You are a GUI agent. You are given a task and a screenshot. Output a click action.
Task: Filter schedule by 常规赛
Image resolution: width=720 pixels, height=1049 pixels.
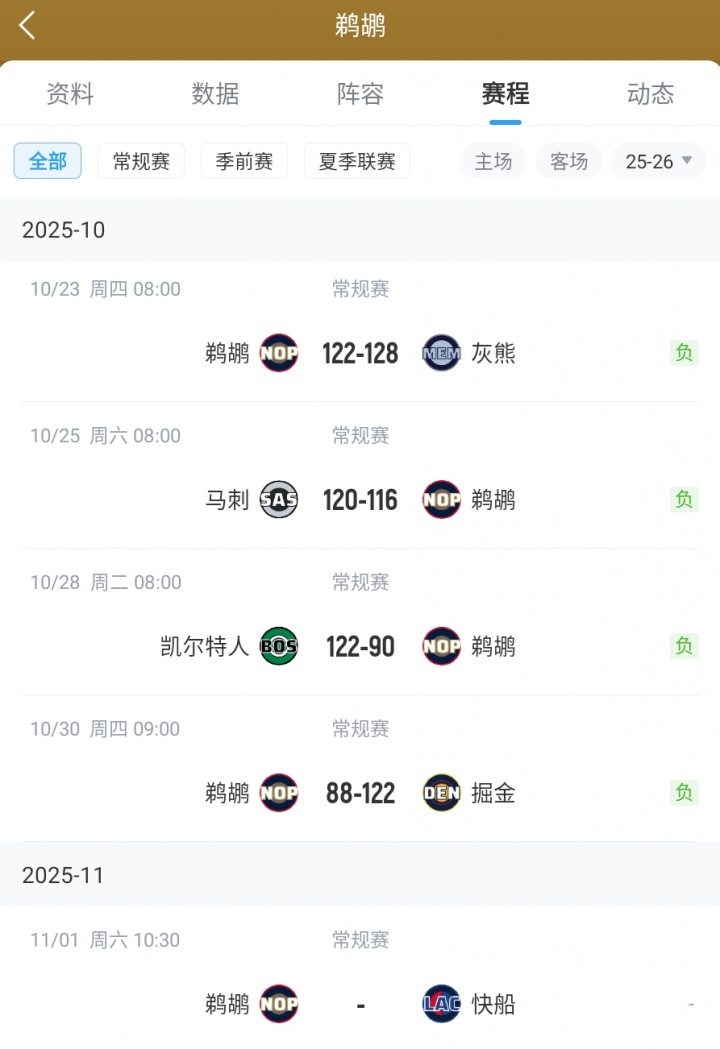pyautogui.click(x=141, y=161)
